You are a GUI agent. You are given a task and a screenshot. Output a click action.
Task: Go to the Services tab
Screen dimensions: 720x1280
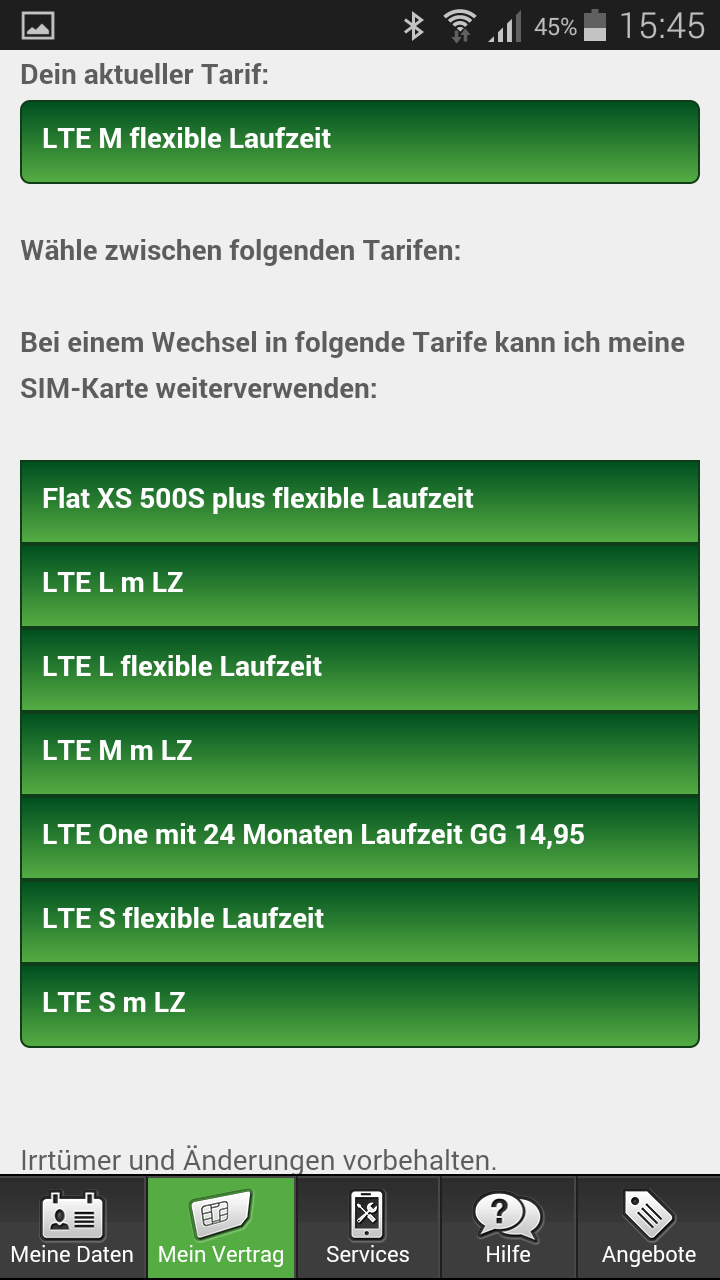(x=368, y=1228)
